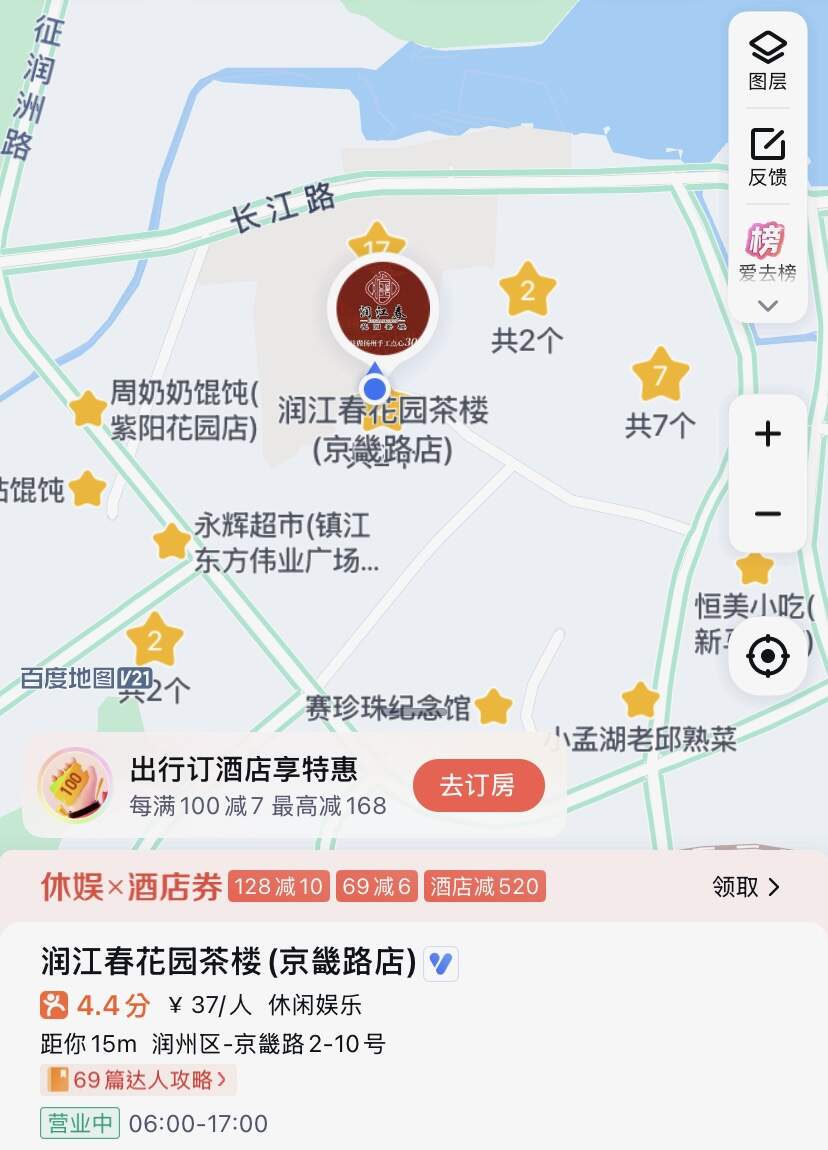Claim coupons with 领取
This screenshot has width=828, height=1150.
tap(746, 886)
